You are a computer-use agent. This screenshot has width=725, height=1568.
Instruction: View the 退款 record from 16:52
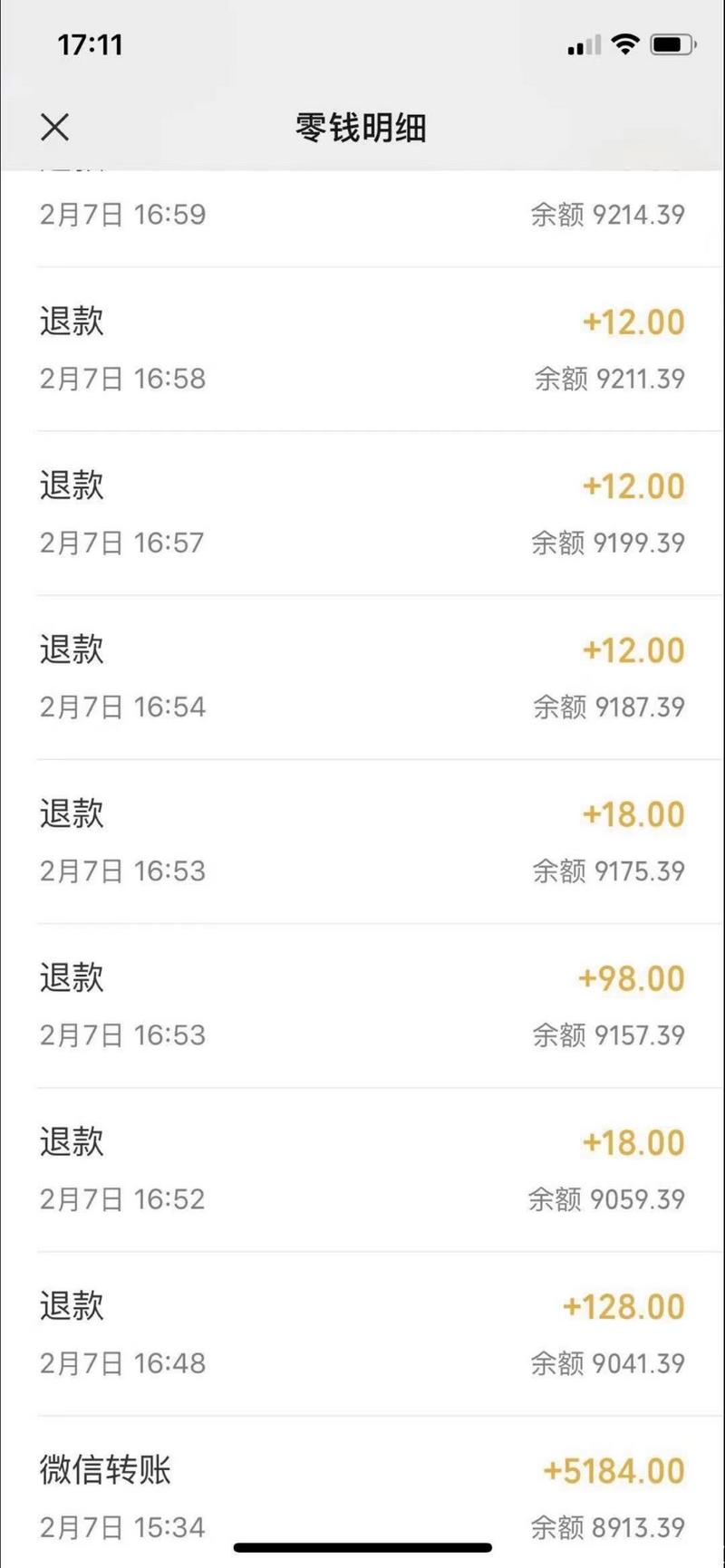pos(362,1169)
